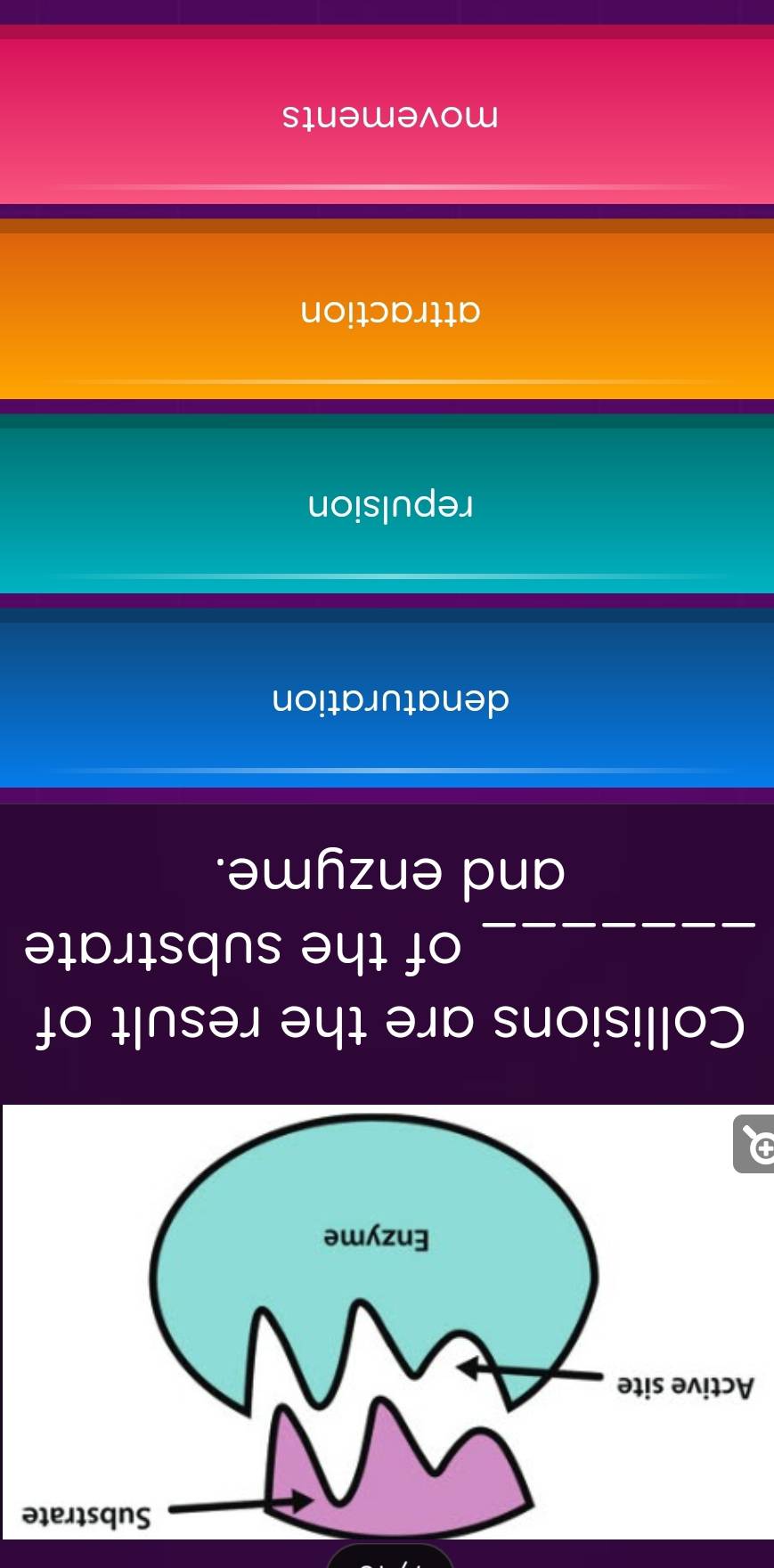Choose 'attraction' as the answer
This screenshot has width=774, height=1568.
[x=387, y=312]
